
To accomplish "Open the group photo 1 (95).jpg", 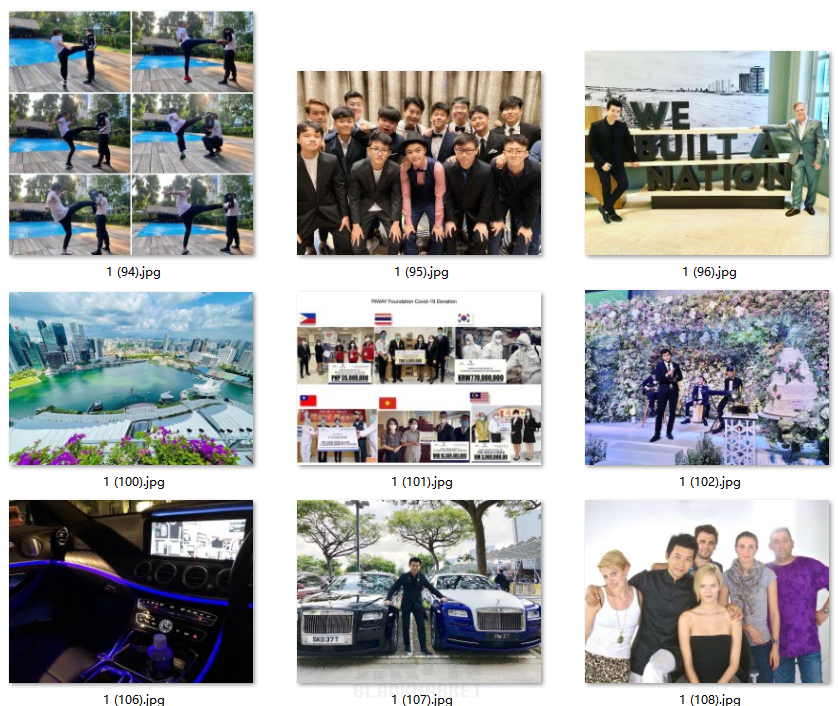I will point(419,162).
